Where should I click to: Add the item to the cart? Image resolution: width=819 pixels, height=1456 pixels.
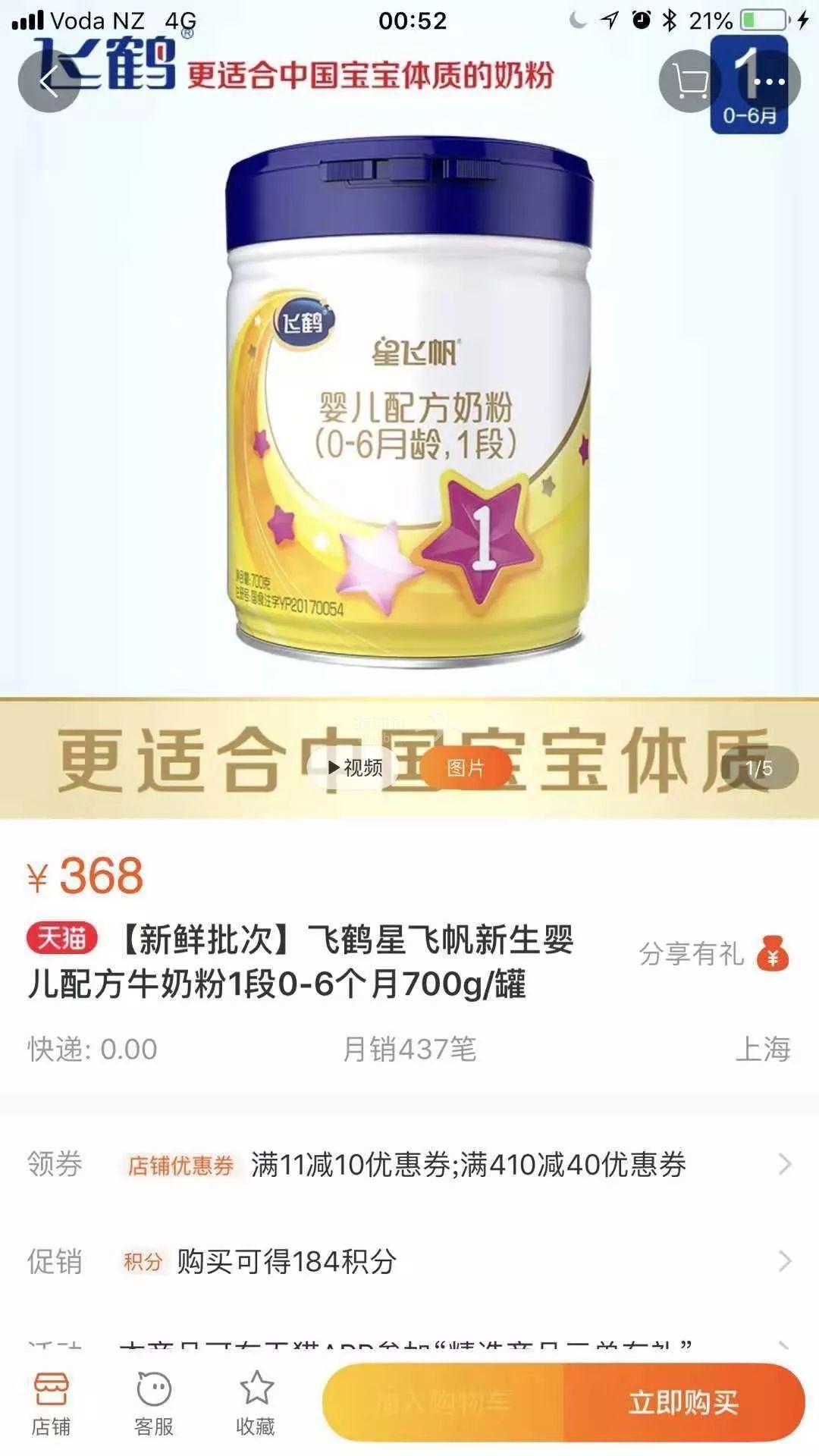point(444,1403)
